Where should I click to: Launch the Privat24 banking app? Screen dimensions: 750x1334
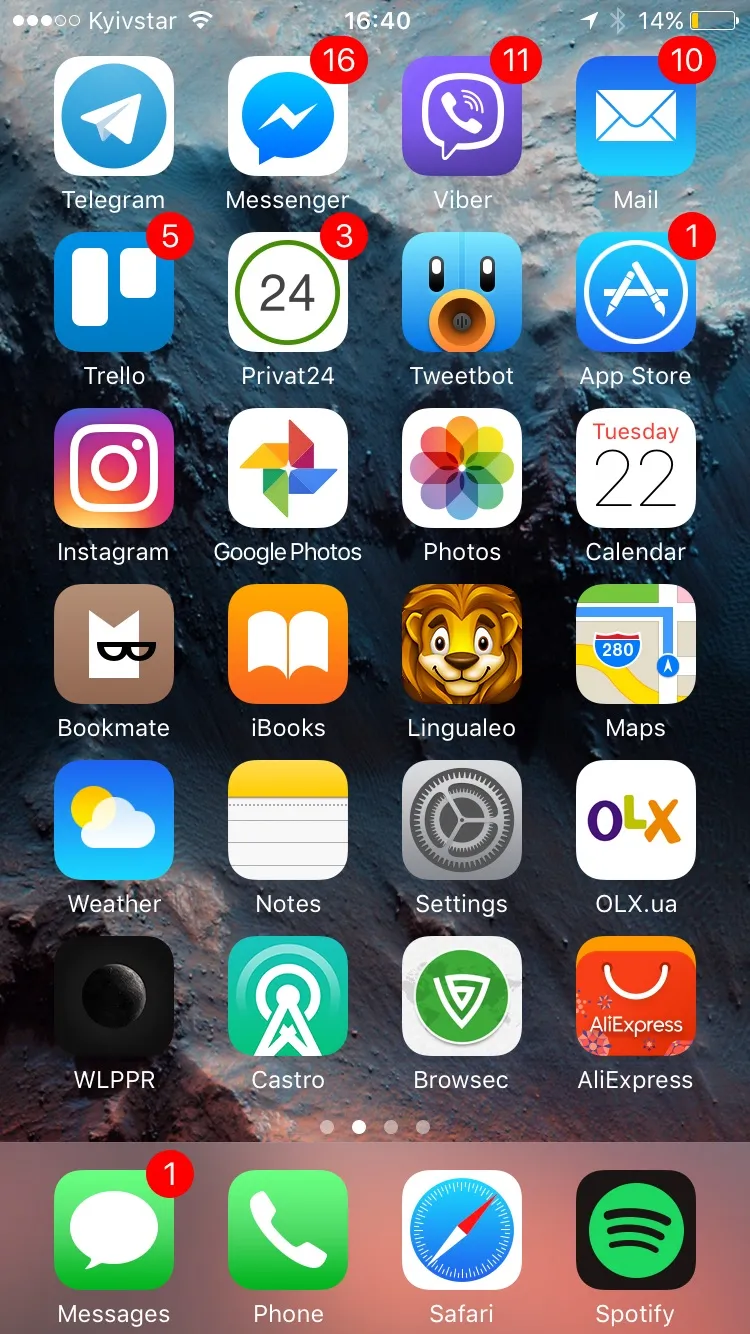click(288, 292)
